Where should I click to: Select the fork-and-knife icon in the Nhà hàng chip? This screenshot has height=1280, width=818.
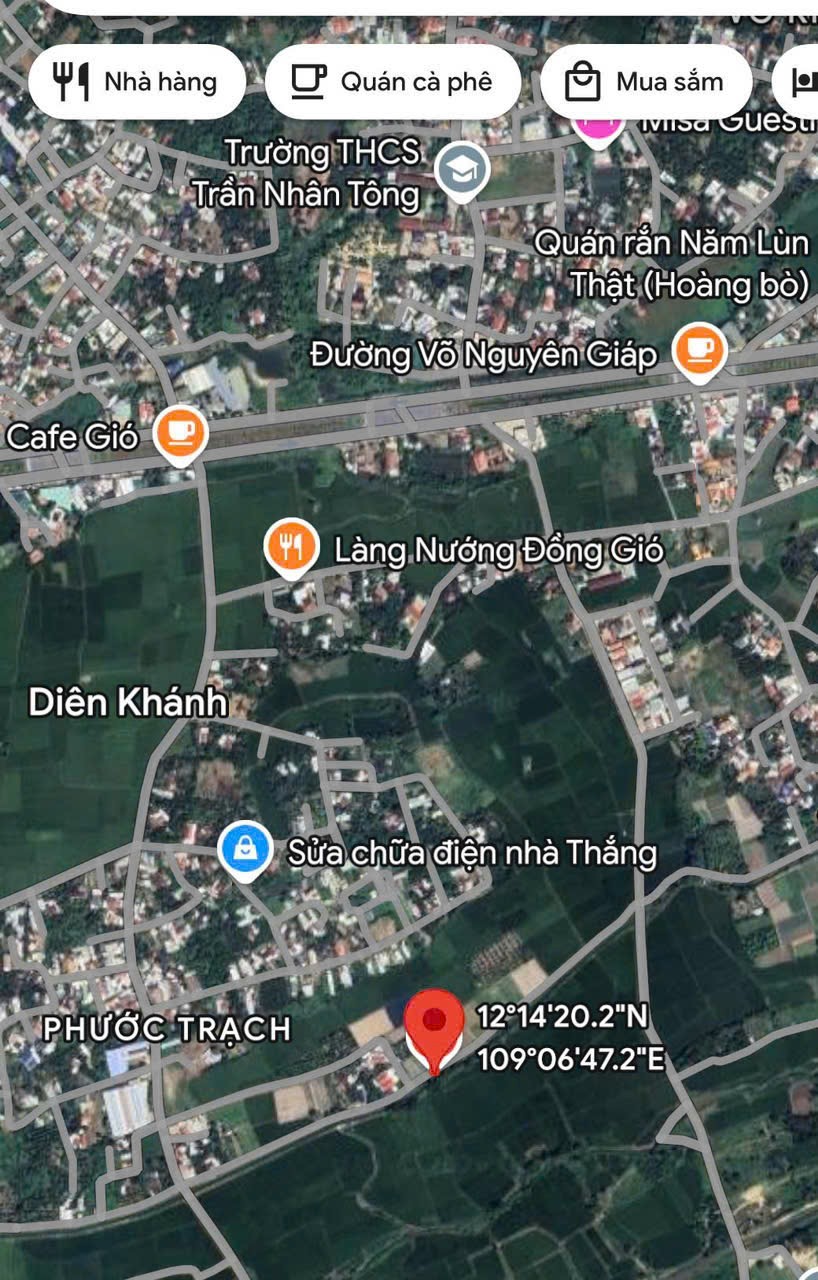coord(70,82)
